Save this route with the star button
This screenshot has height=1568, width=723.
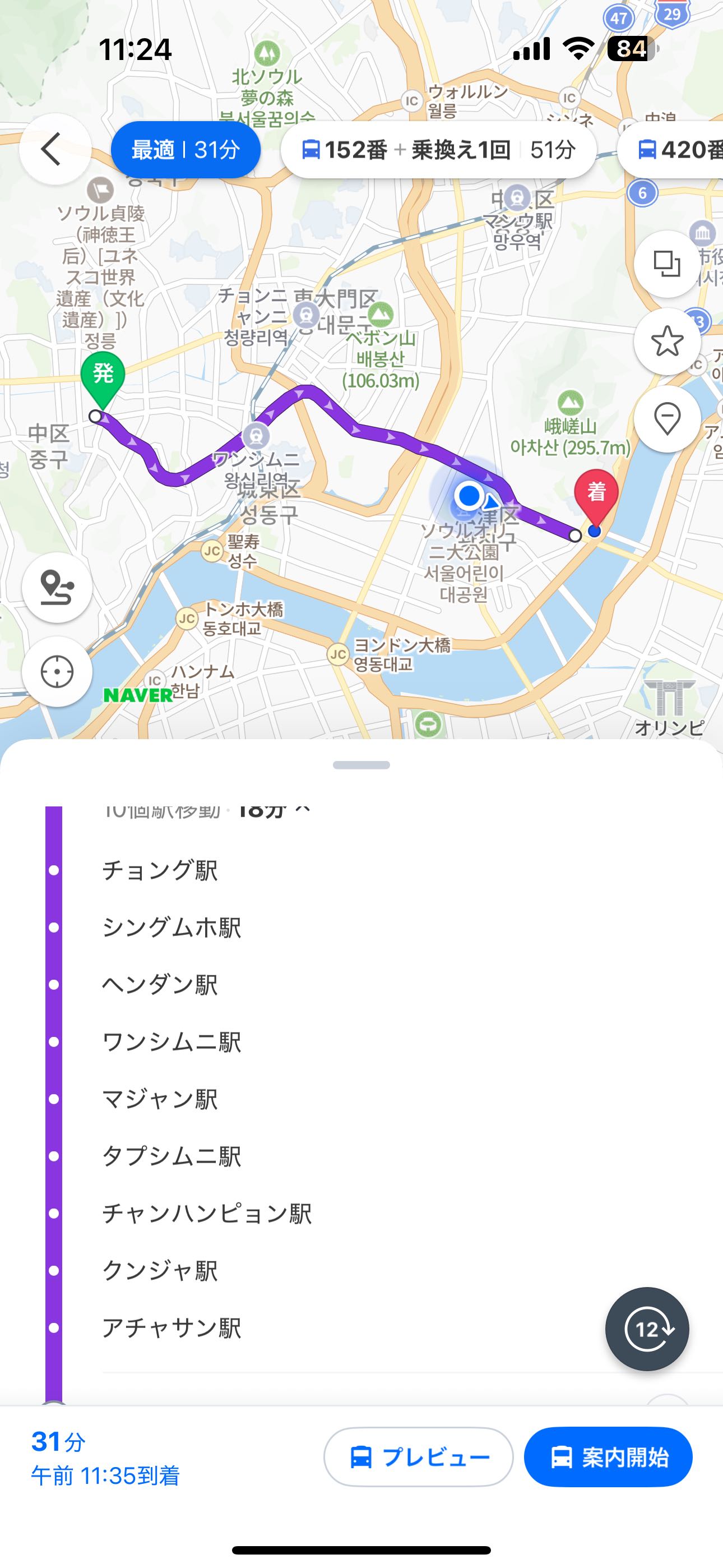[x=667, y=342]
